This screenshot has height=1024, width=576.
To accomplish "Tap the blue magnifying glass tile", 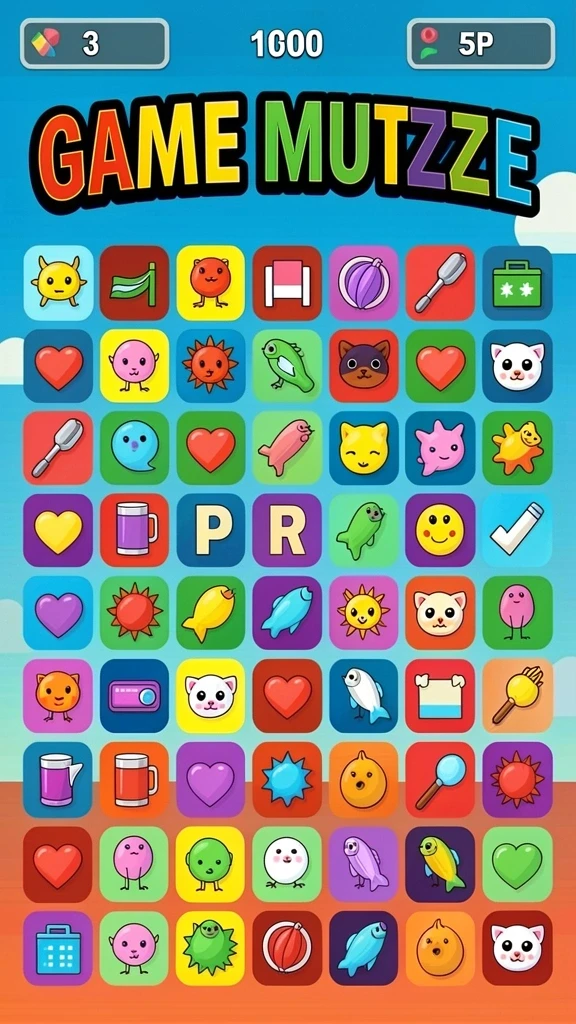I will click(x=440, y=779).
